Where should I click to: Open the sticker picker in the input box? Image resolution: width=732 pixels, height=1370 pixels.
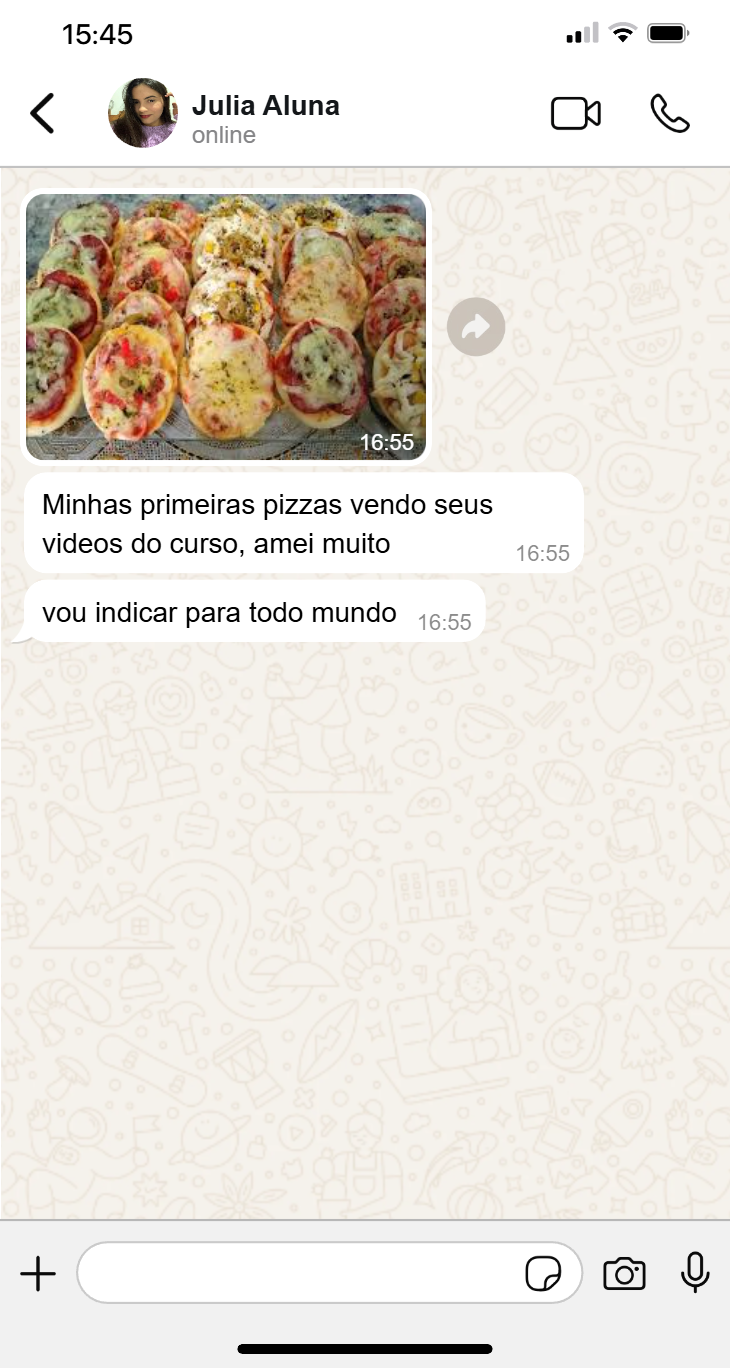pos(543,1274)
